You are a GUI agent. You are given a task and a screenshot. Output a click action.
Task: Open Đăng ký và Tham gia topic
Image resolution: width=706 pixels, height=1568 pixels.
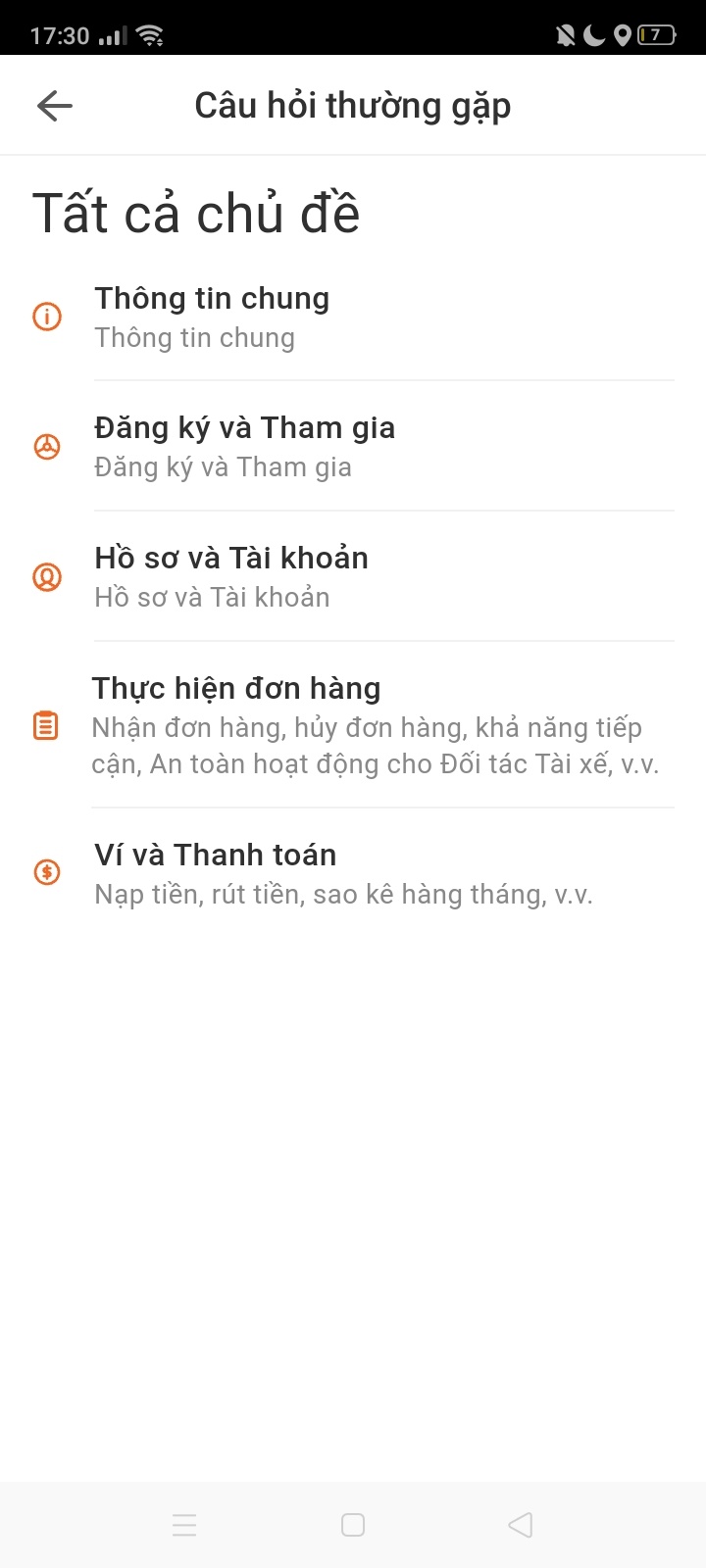(353, 447)
